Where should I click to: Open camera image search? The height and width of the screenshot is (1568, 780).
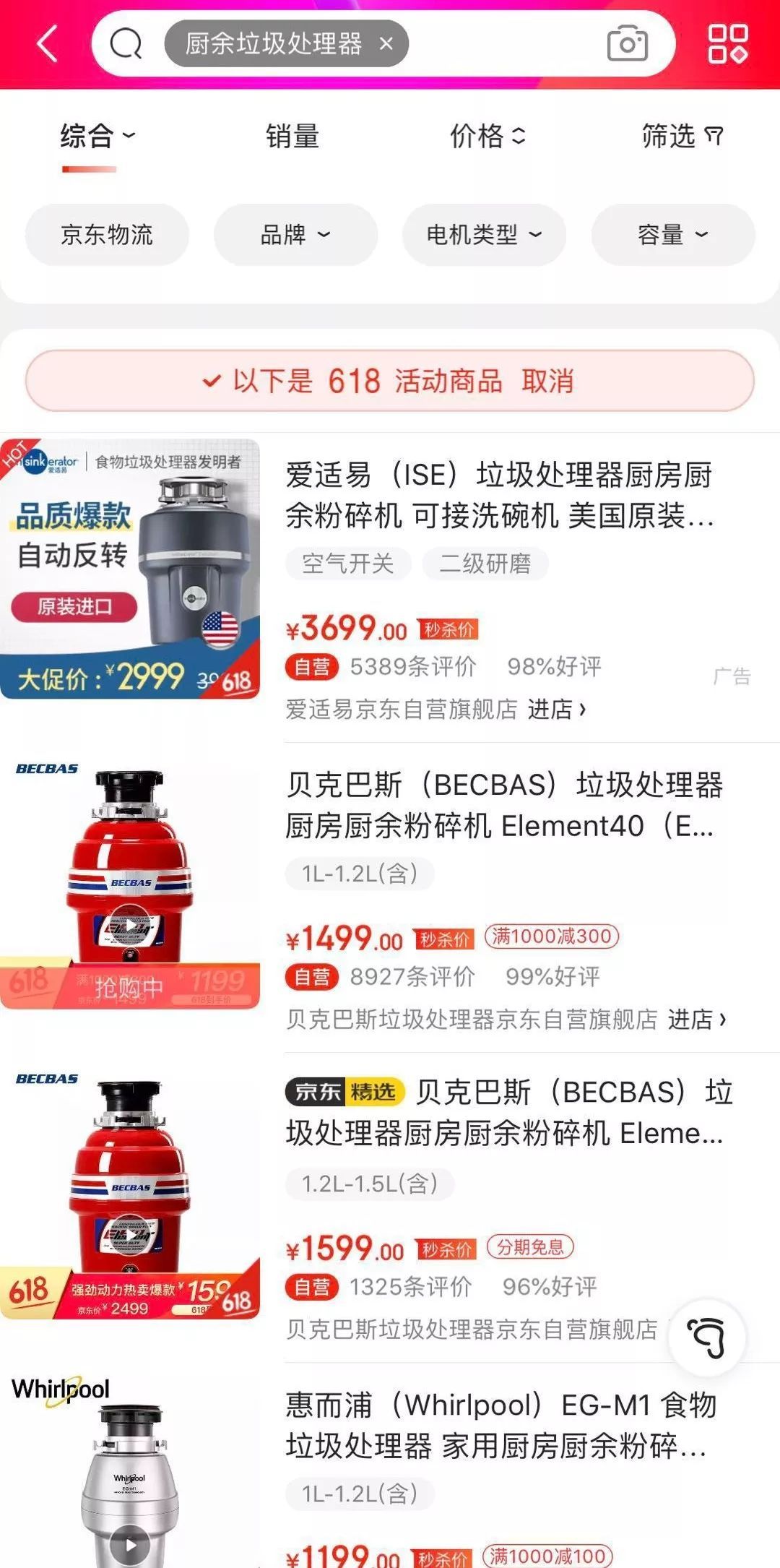pos(627,44)
